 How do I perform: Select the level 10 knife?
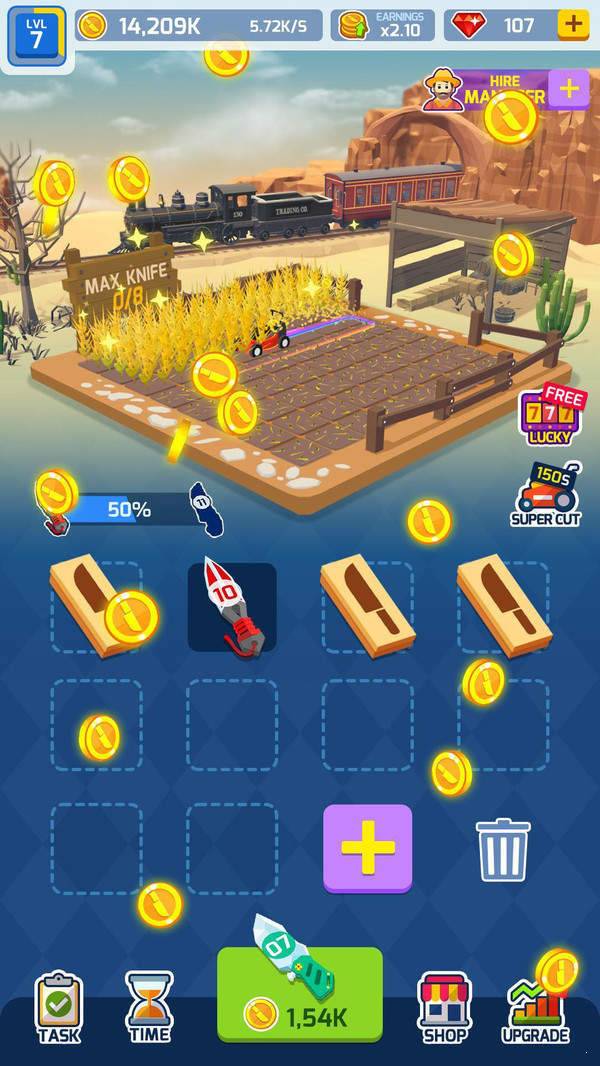[231, 608]
